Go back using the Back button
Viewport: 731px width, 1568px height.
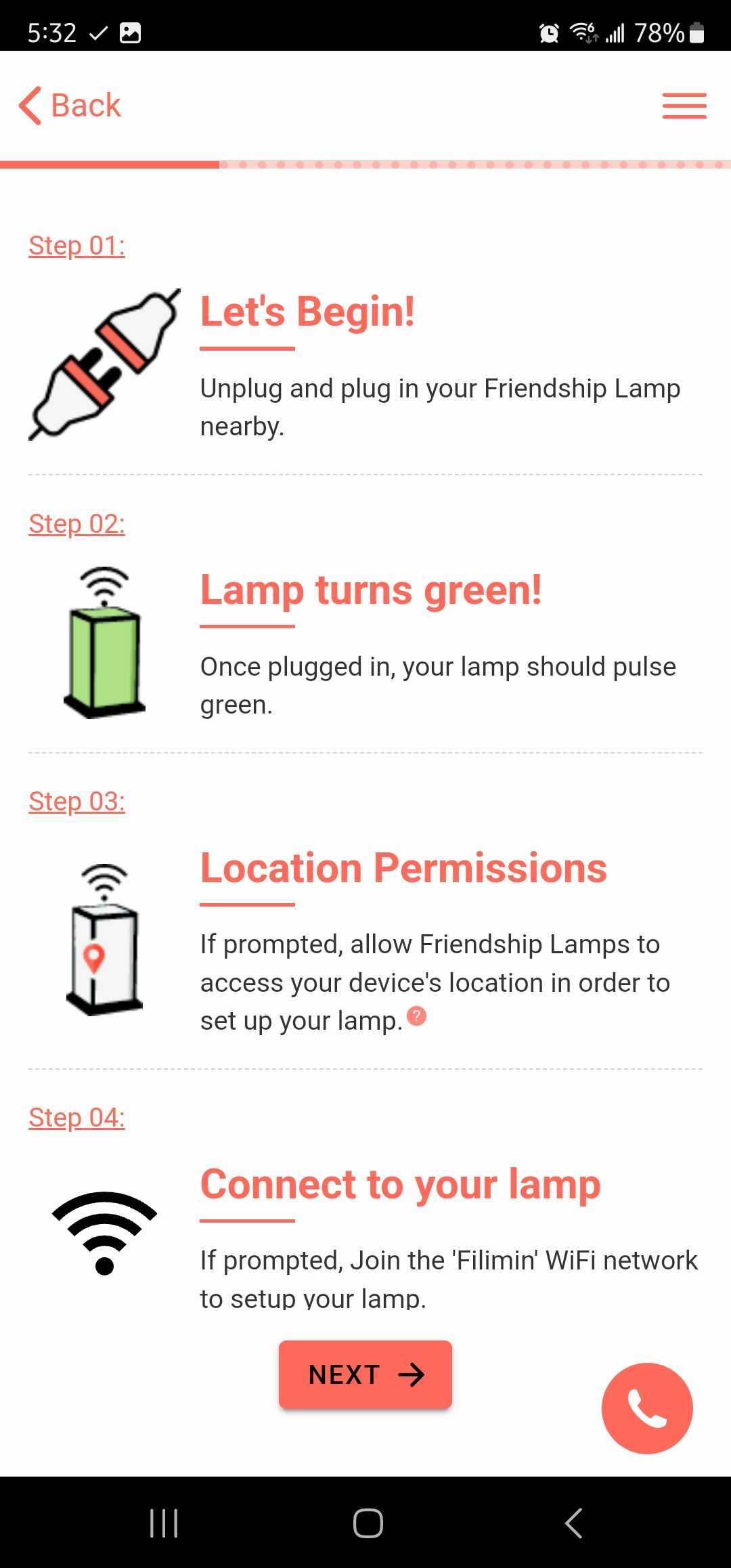(x=70, y=106)
